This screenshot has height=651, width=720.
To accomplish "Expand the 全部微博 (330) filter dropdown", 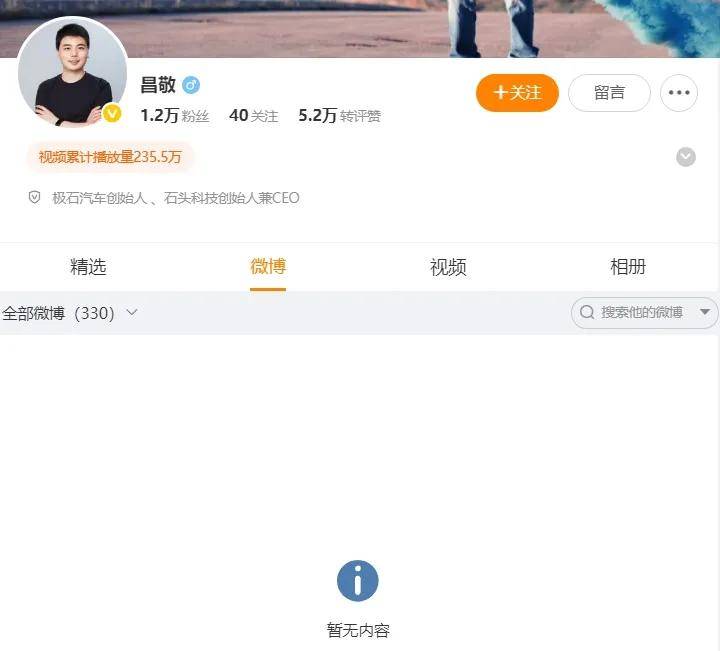I will (x=70, y=313).
